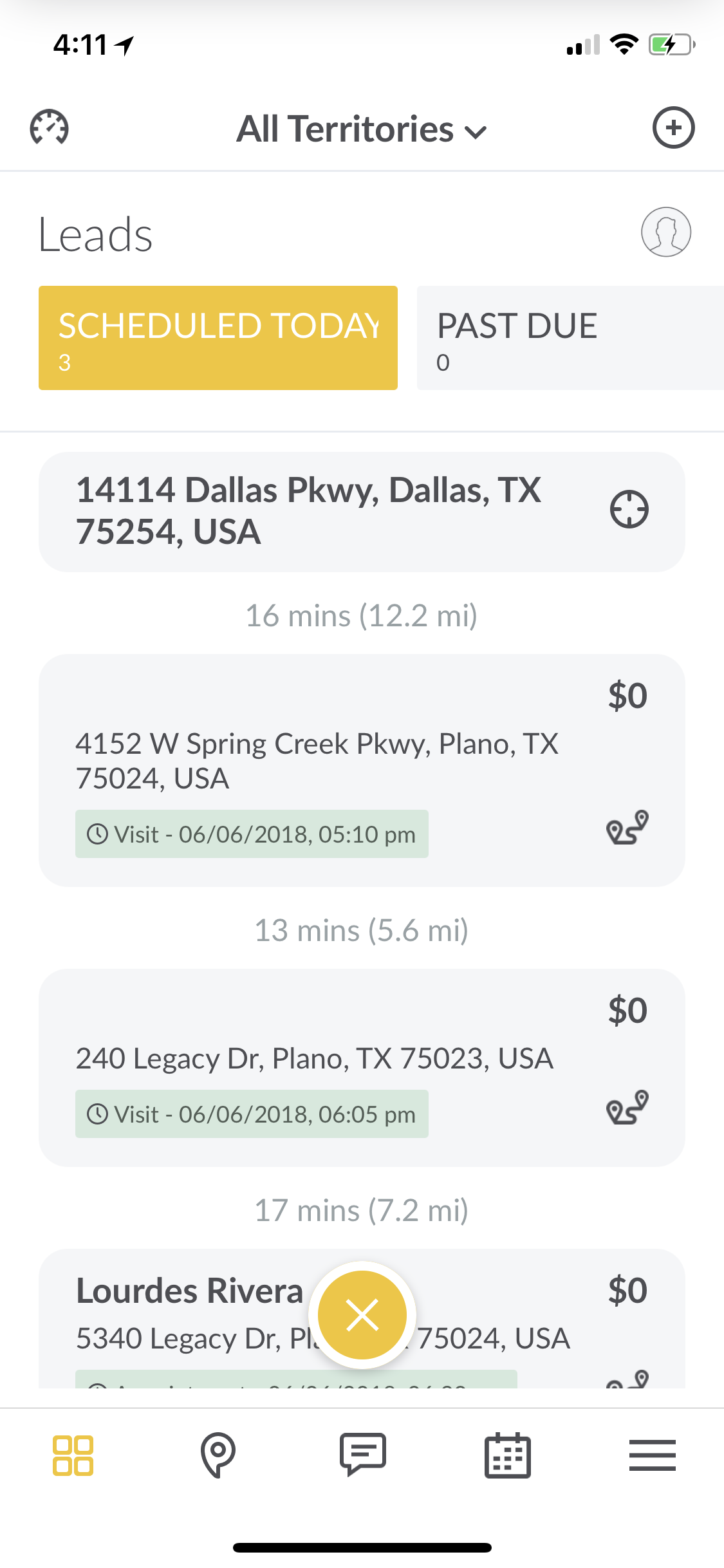Select the SCHEDULED TODAY tab
The width and height of the screenshot is (724, 1568).
[x=219, y=337]
